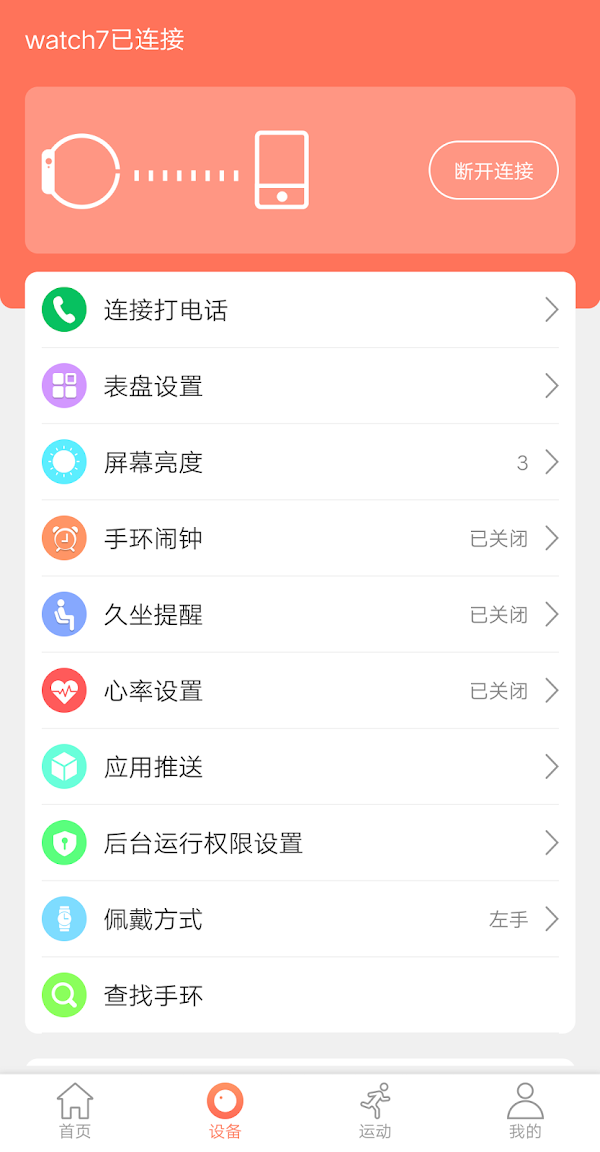Open 心率设置 heart rate settings

pos(300,690)
